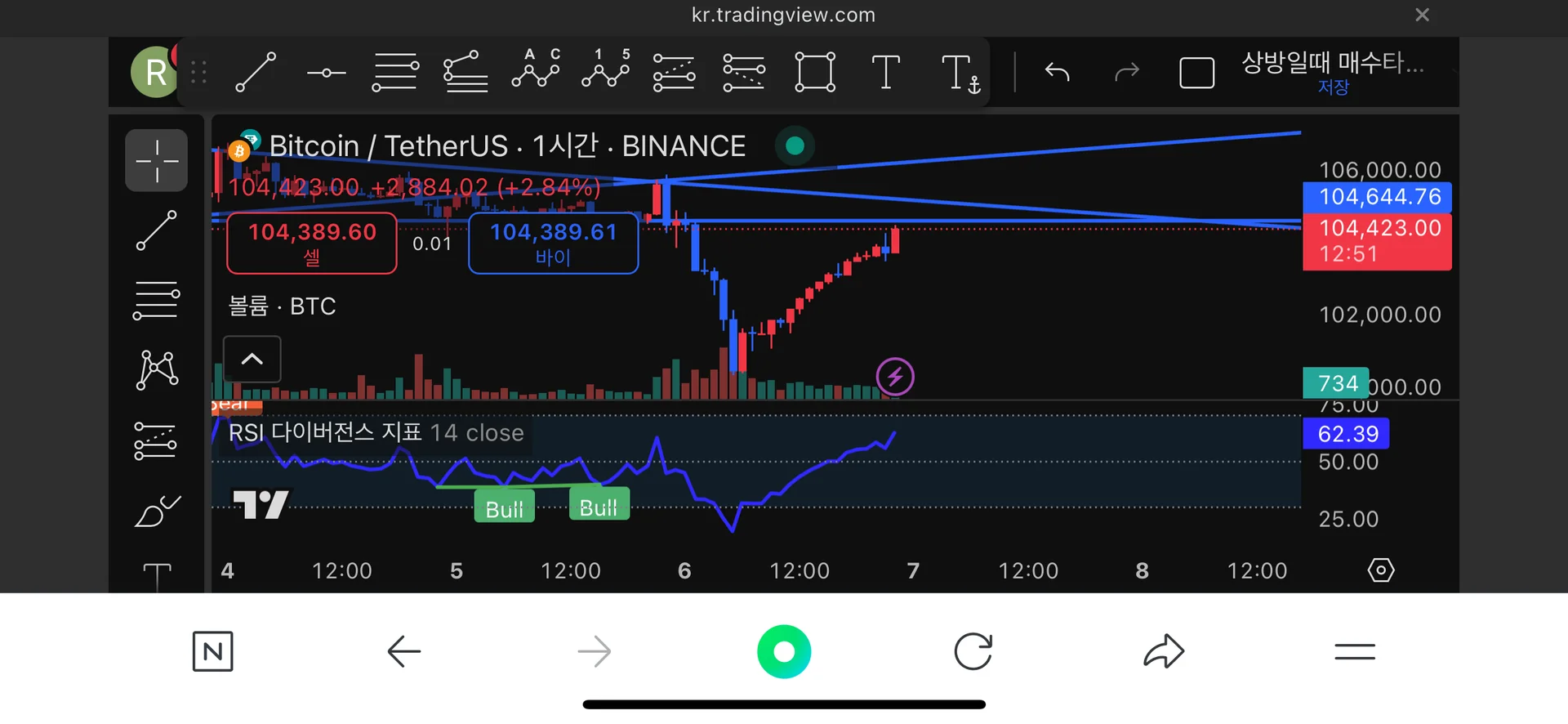The image size is (1568, 724).
Task: Undo the last chart action
Action: click(x=1057, y=72)
